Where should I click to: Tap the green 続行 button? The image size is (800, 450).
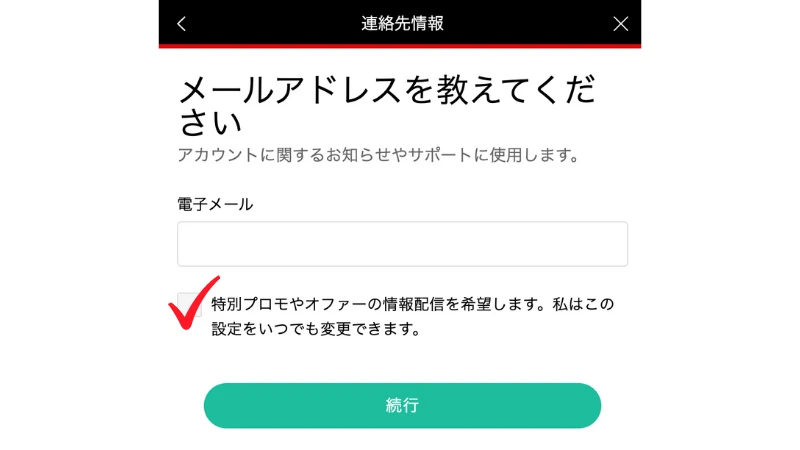(402, 405)
